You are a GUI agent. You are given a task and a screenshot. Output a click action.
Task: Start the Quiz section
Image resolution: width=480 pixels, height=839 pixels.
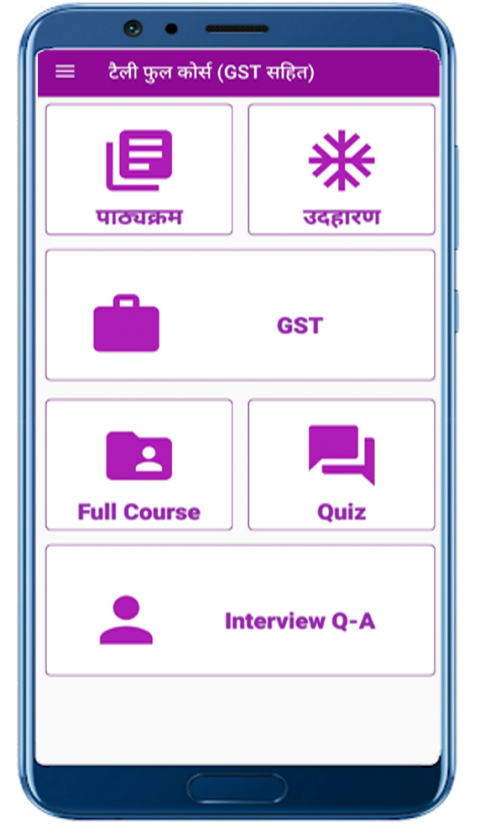pos(341,465)
